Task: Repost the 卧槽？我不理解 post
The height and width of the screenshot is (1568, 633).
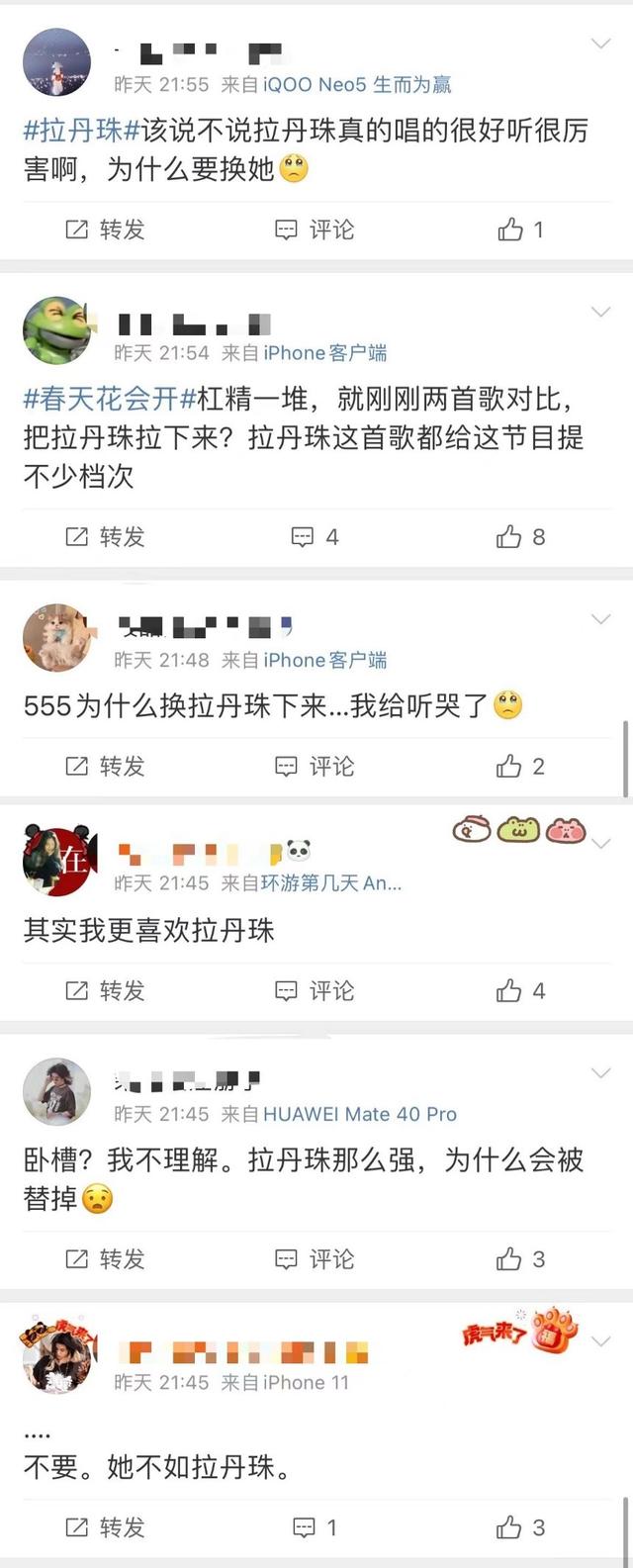Action: [105, 1259]
